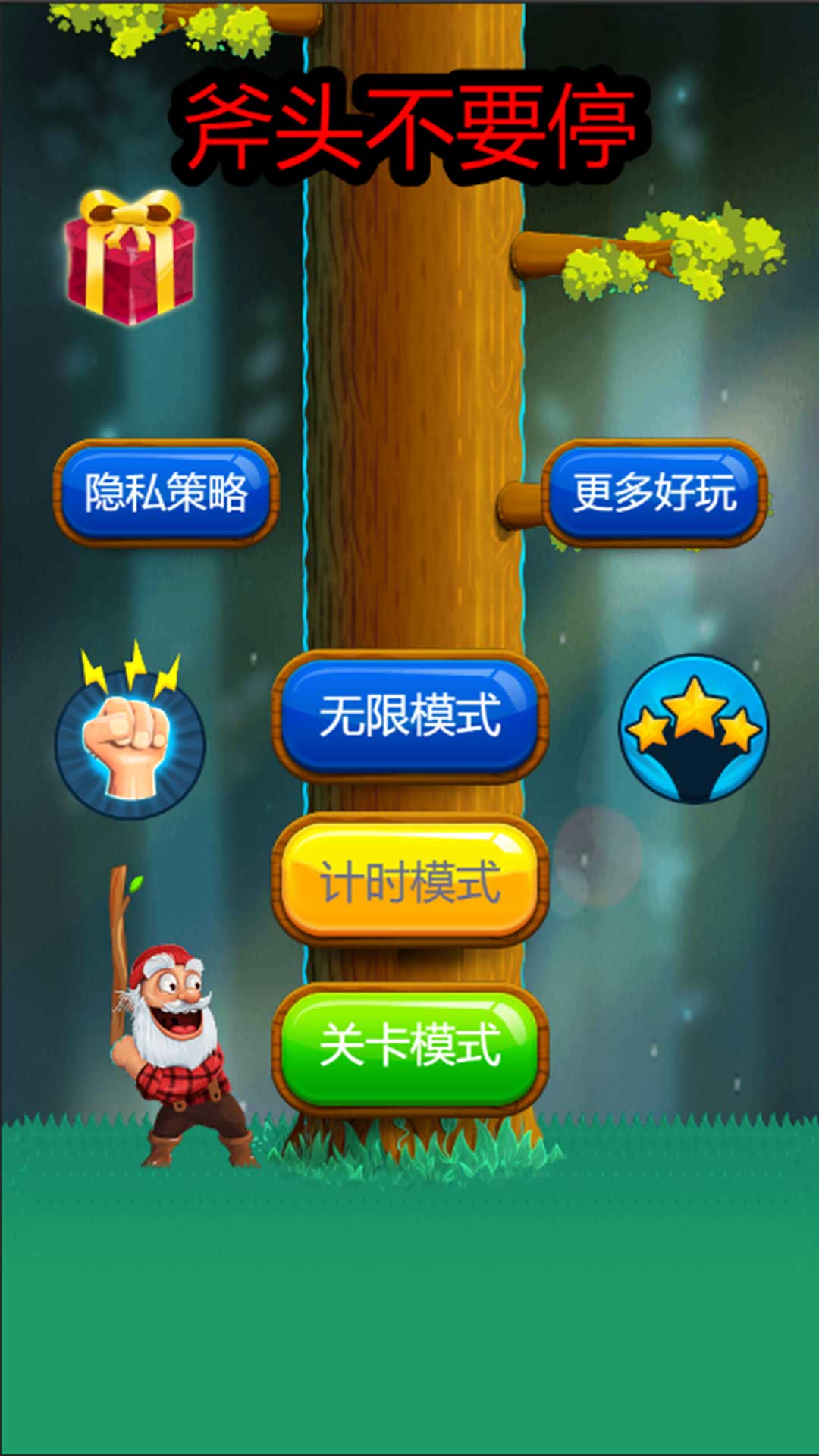Open the red gift box

pyautogui.click(x=130, y=258)
